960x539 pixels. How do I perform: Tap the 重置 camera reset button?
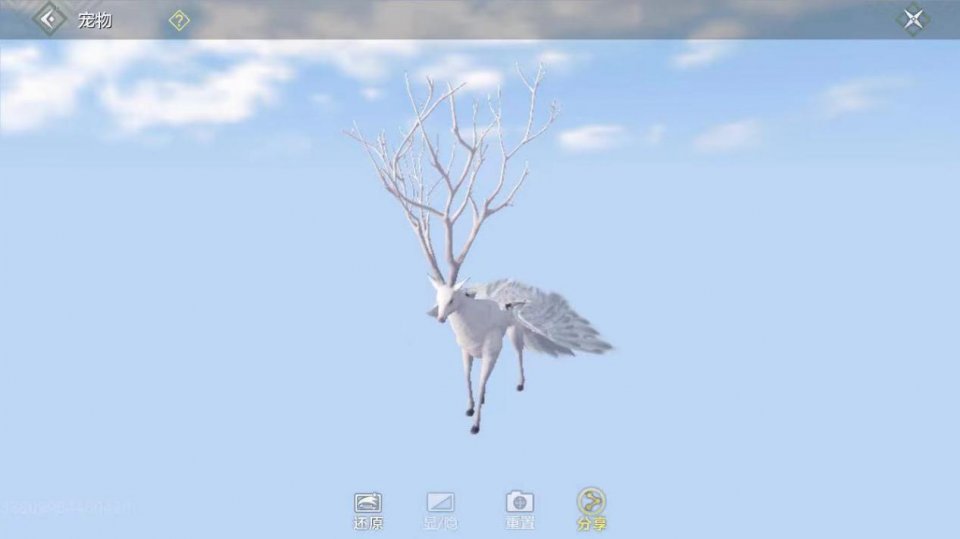520,509
